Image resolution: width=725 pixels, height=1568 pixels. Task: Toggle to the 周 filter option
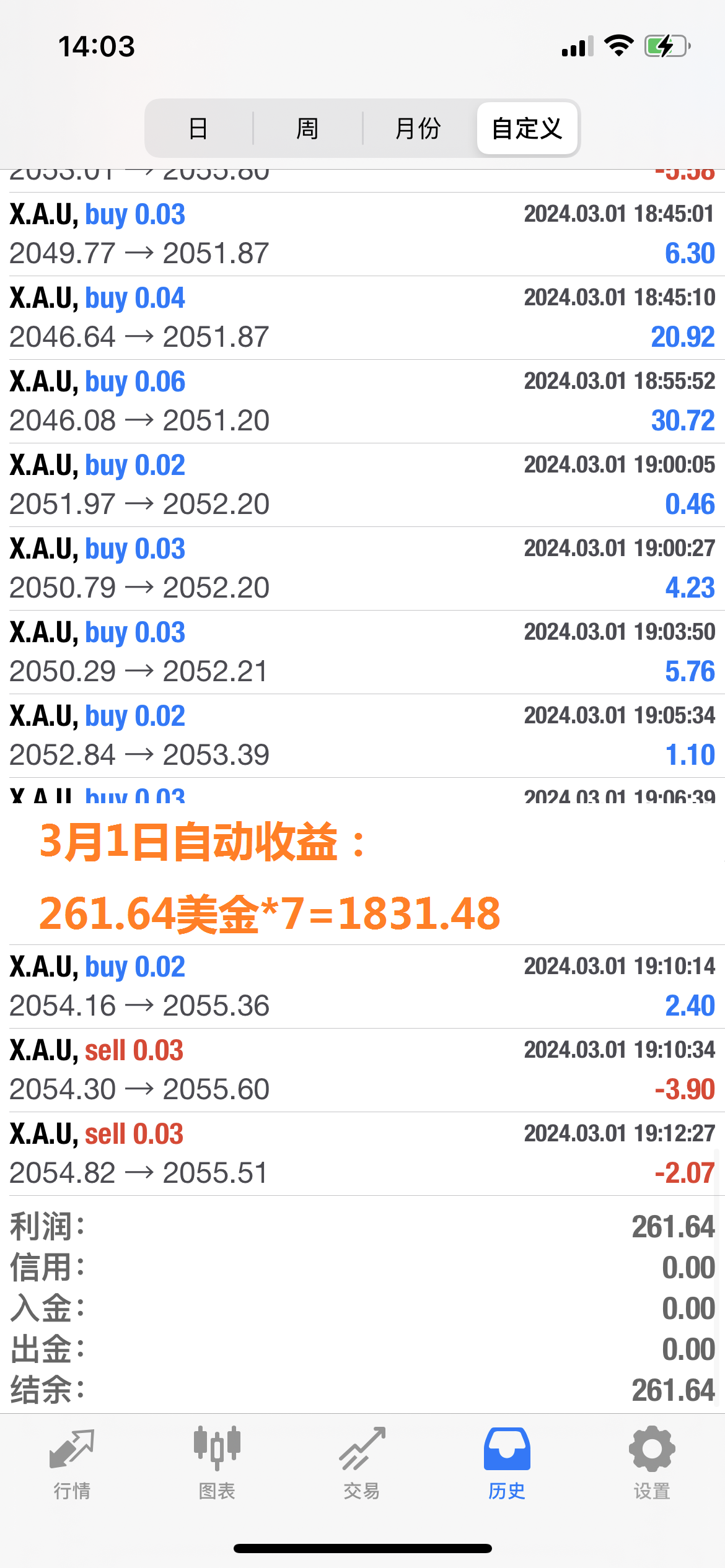coord(307,129)
